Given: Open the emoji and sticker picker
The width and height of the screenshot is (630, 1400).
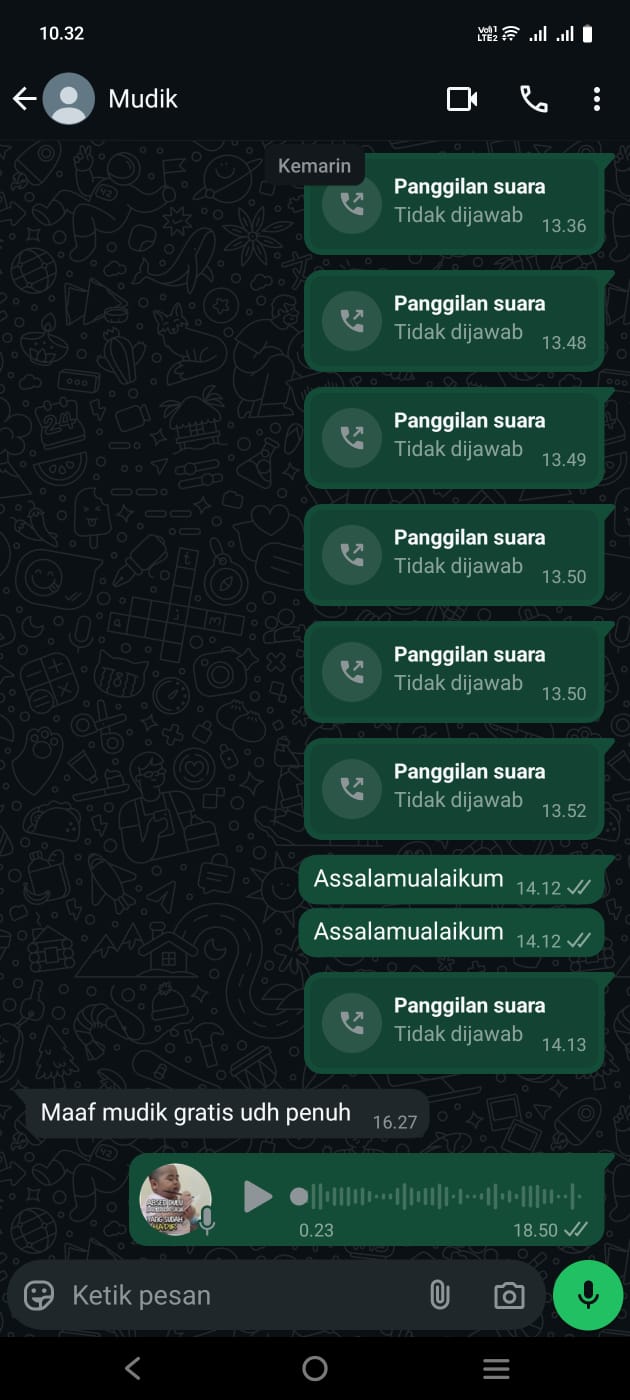Looking at the screenshot, I should pos(39,1295).
